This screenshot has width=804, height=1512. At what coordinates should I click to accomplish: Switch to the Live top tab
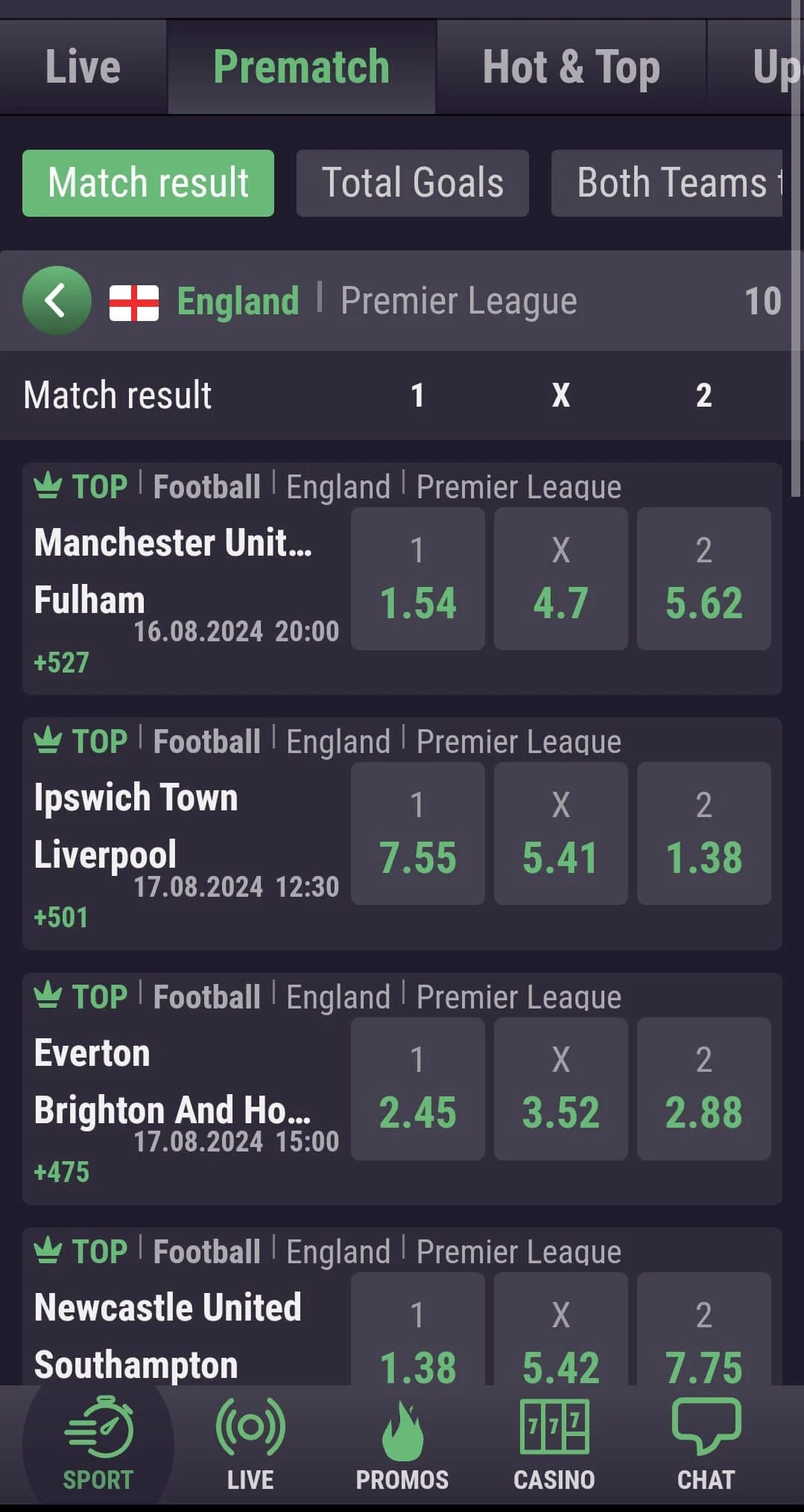pos(83,67)
